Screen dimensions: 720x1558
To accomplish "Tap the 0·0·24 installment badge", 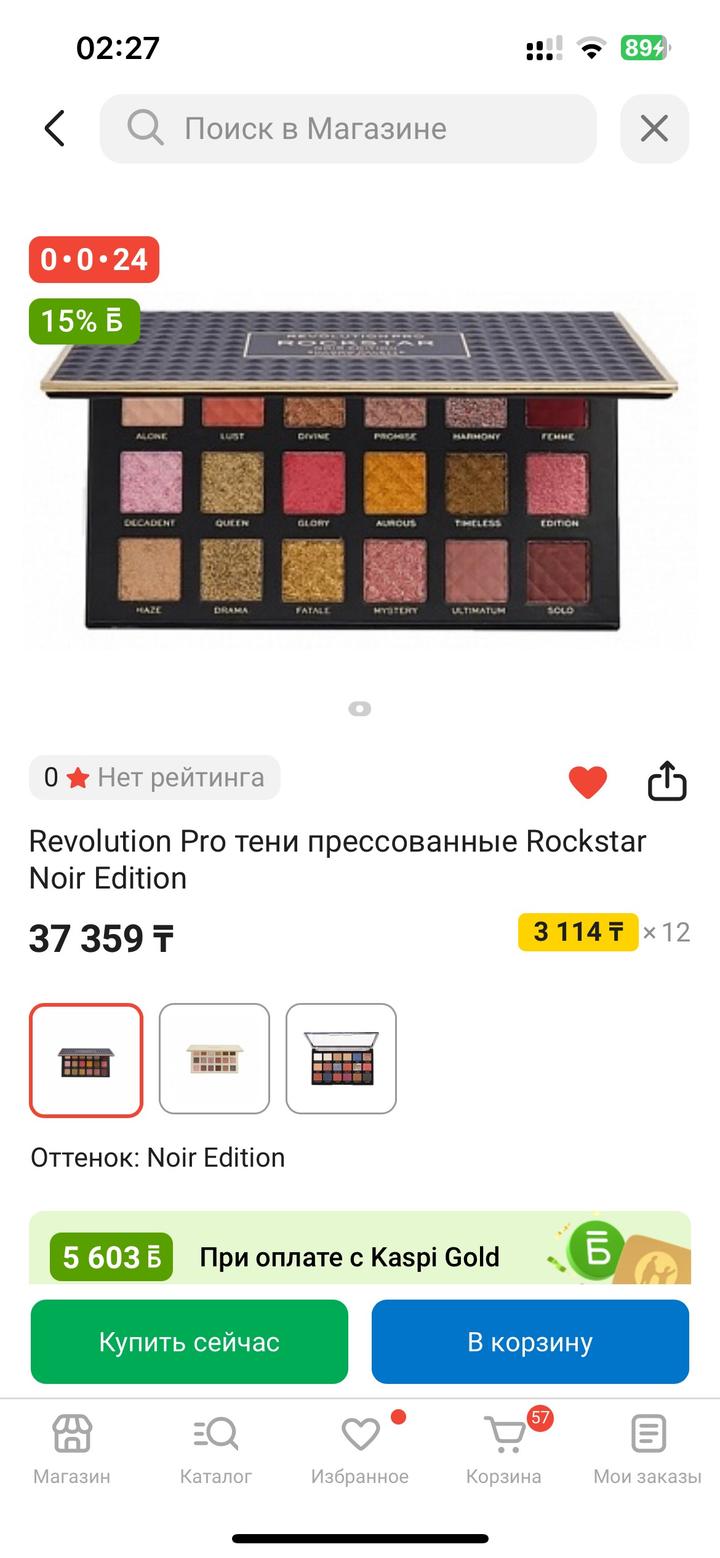I will click(93, 259).
